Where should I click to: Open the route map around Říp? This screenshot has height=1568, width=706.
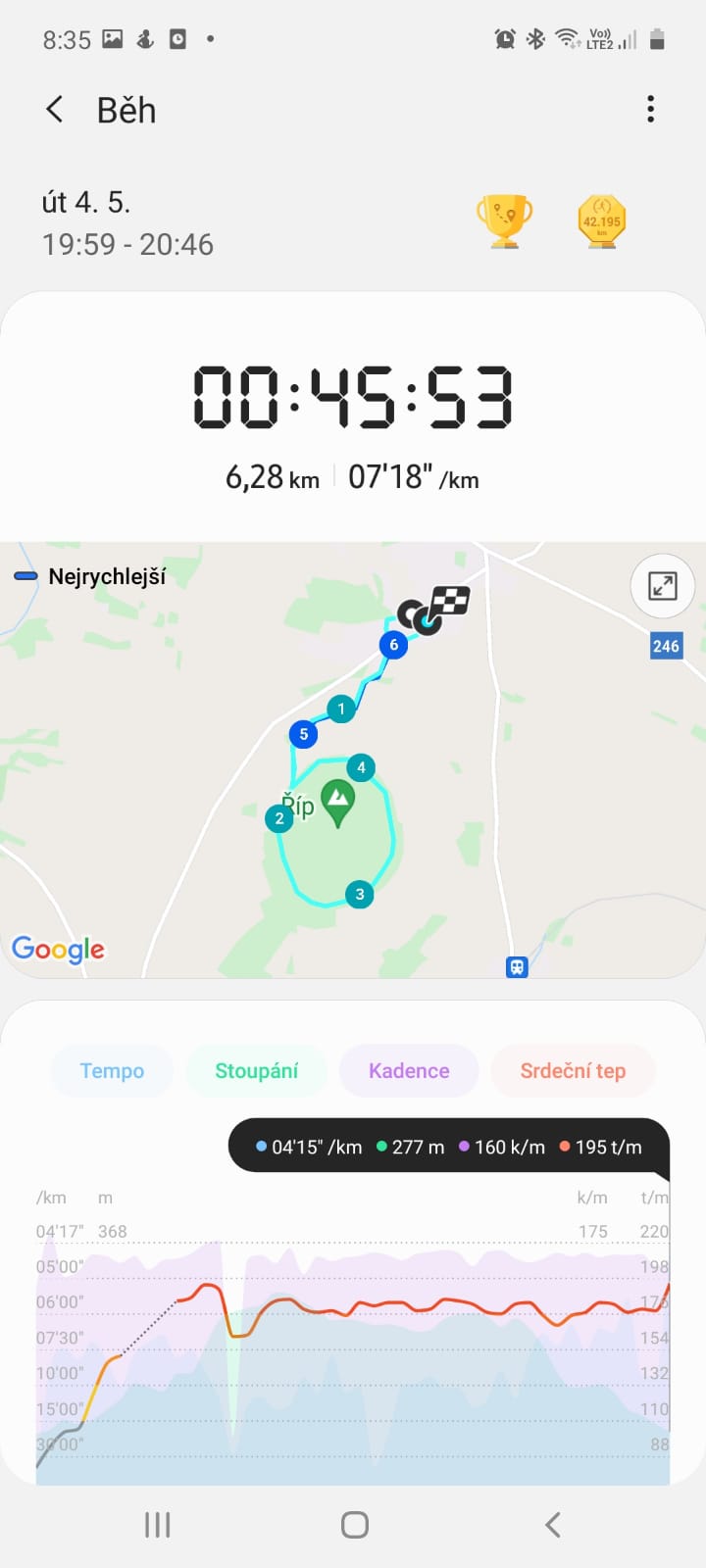pos(353,760)
